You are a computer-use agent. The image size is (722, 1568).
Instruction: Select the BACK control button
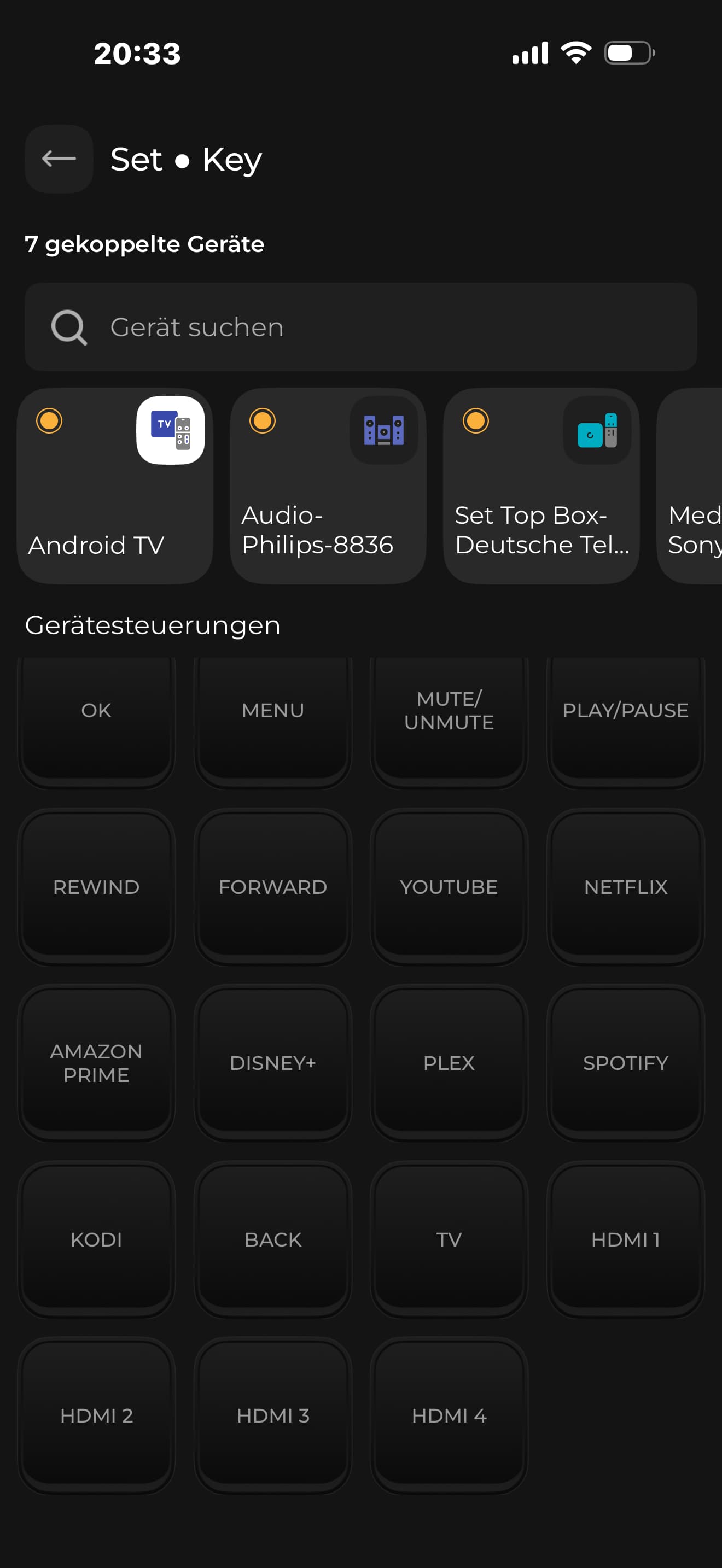point(273,1239)
